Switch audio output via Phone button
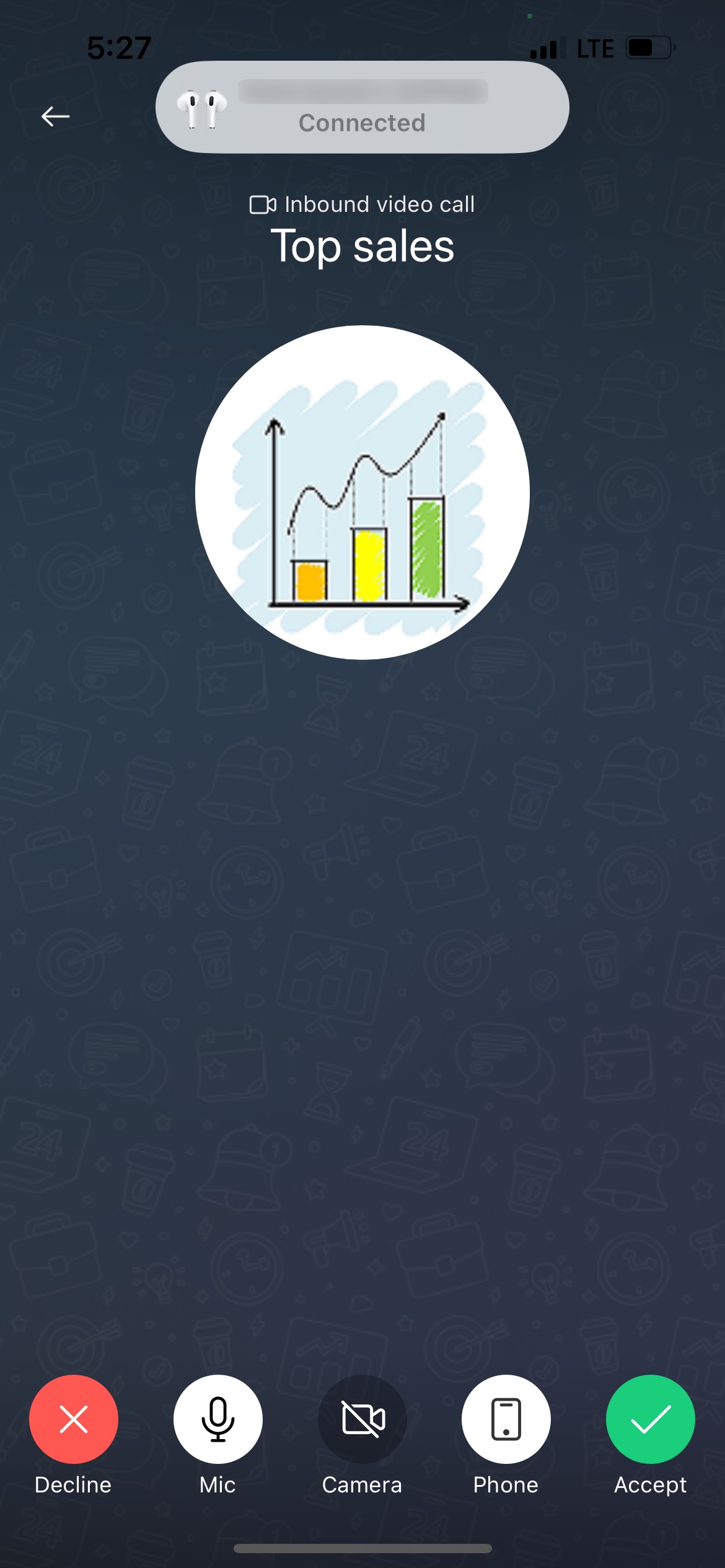Screen dimensions: 725x1568 pyautogui.click(x=506, y=1419)
